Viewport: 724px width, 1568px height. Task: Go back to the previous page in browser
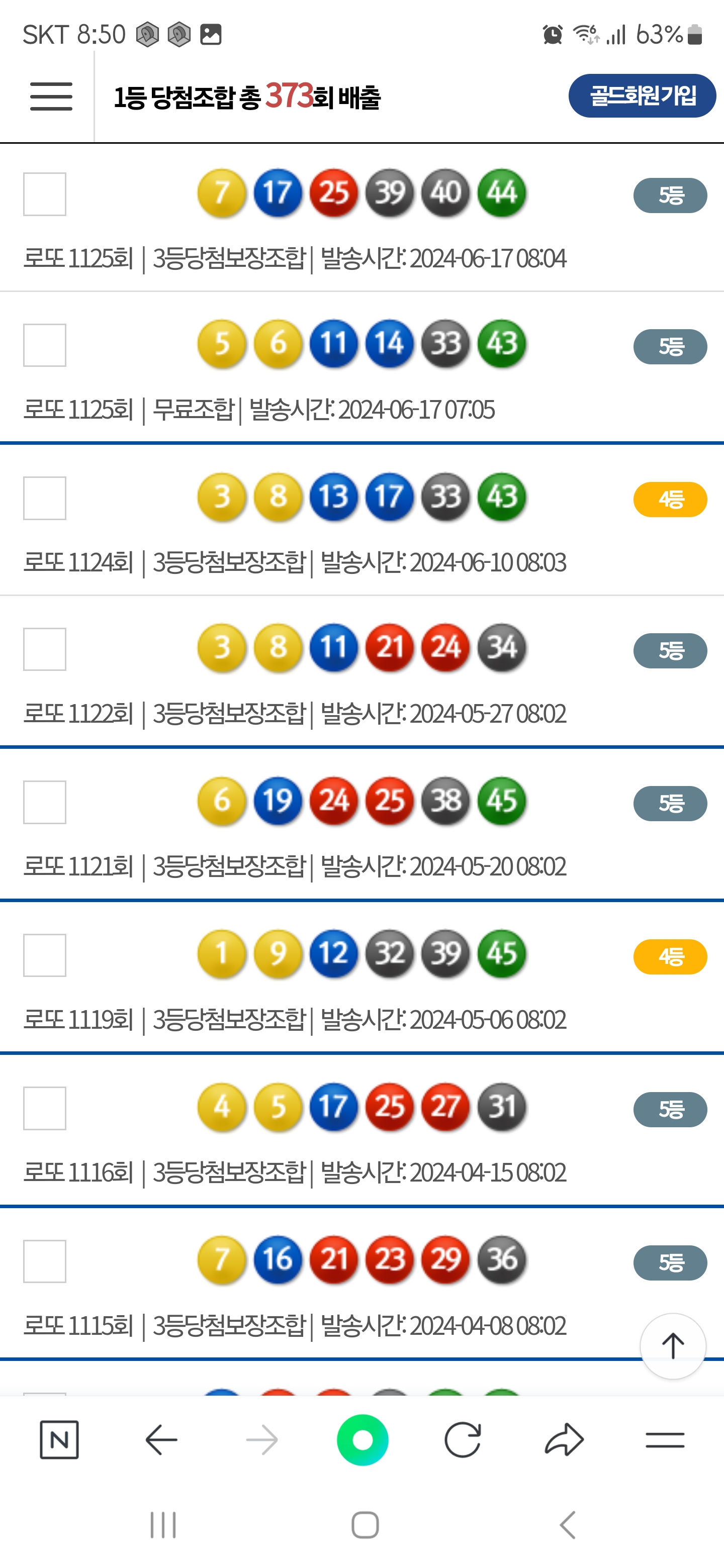click(x=161, y=1439)
